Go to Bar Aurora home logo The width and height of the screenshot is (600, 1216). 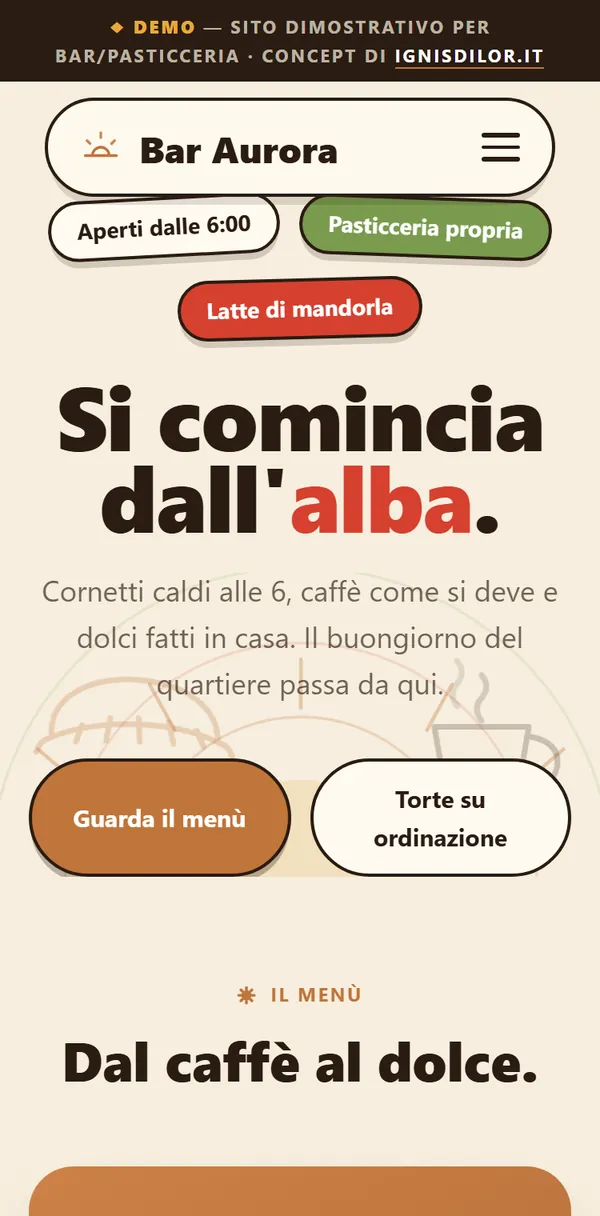click(211, 150)
